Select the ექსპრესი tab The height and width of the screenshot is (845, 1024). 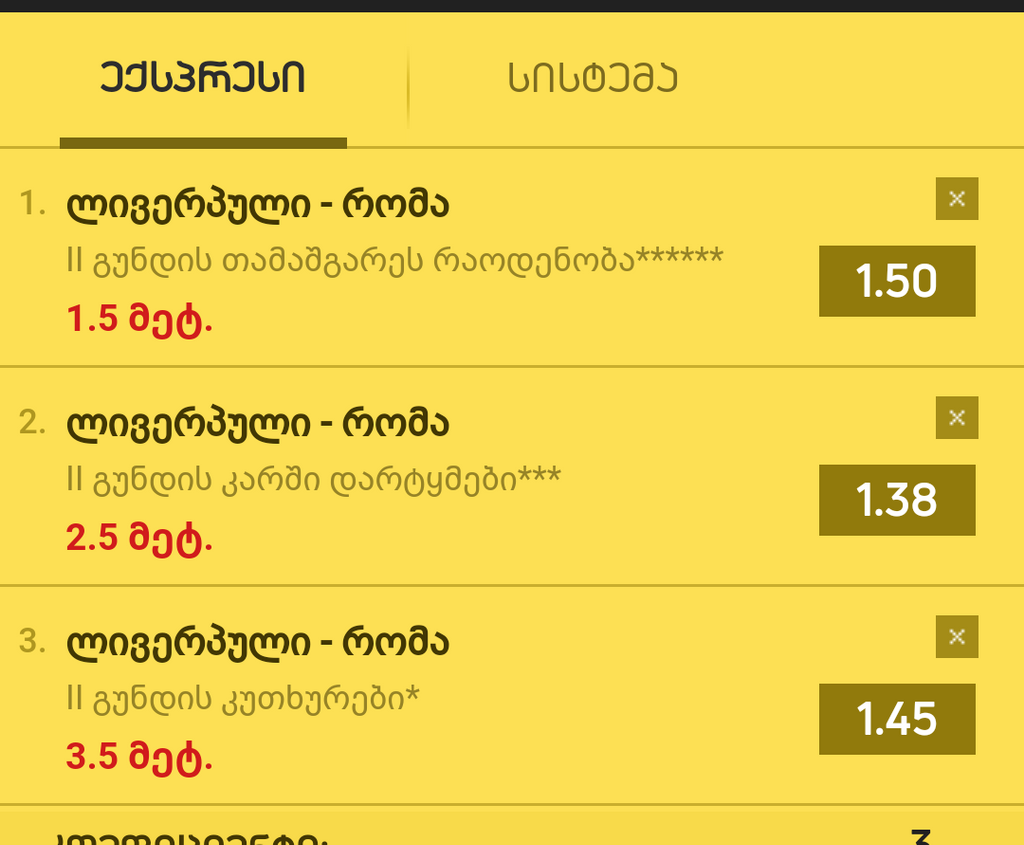[203, 78]
